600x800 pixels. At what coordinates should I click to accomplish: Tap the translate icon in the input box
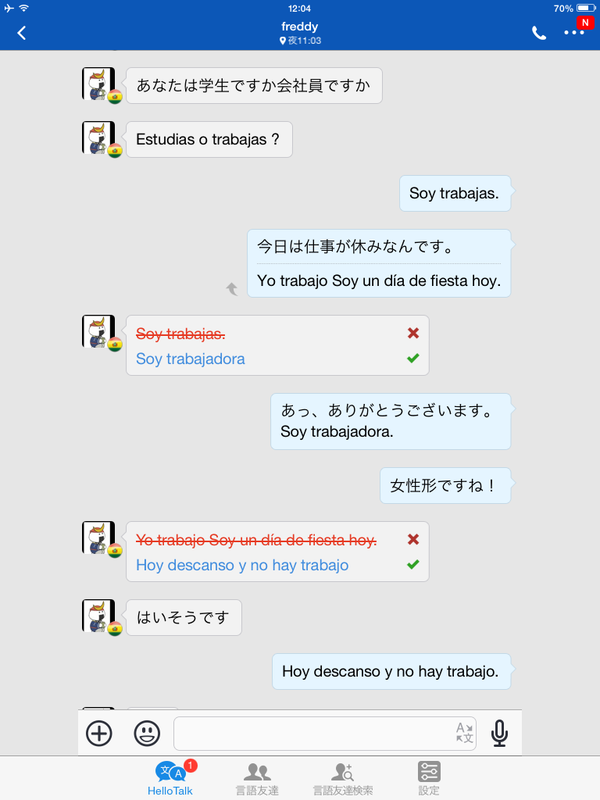(x=464, y=733)
